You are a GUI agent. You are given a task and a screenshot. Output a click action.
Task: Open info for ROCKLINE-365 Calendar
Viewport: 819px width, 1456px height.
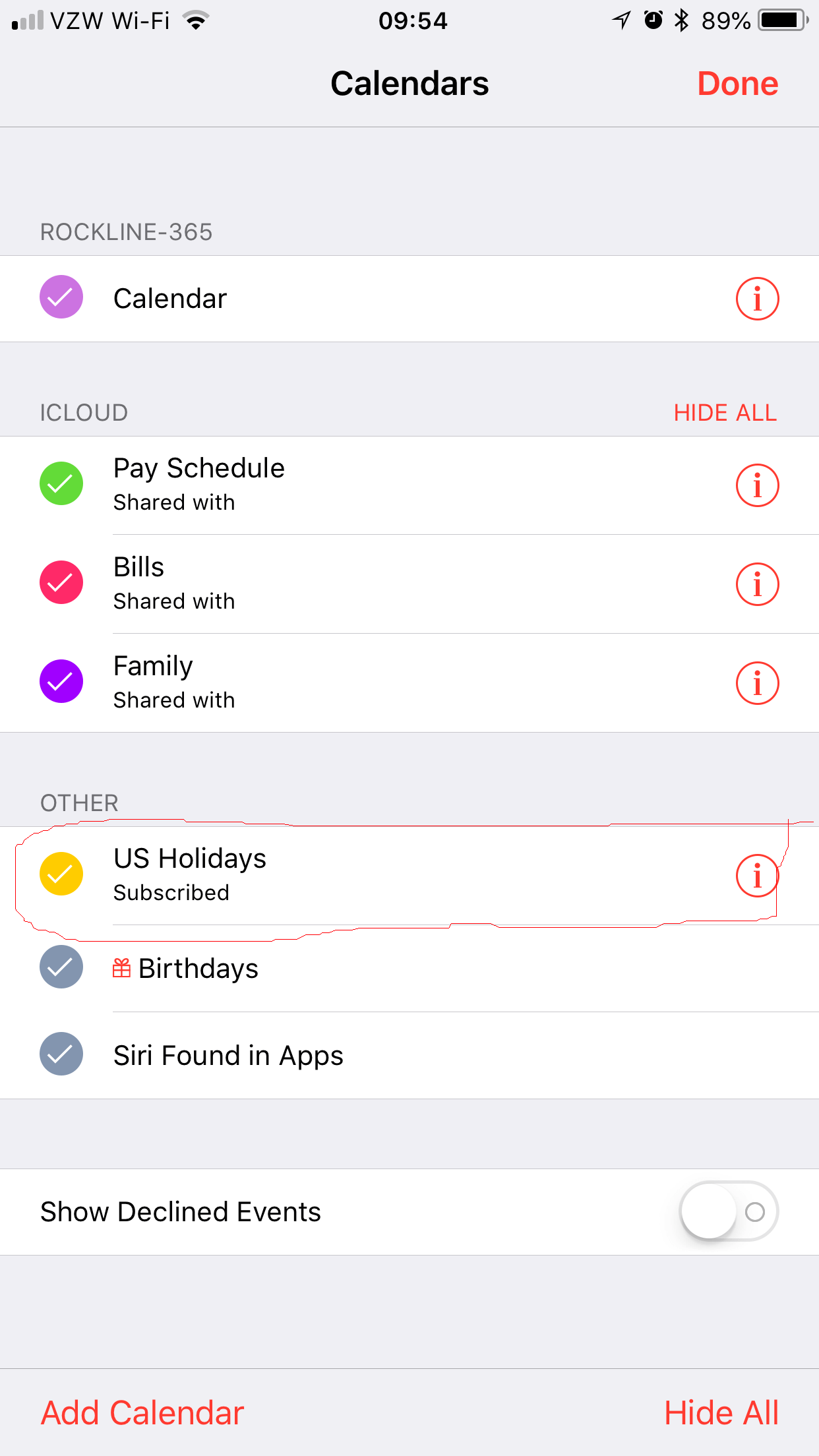click(x=757, y=299)
